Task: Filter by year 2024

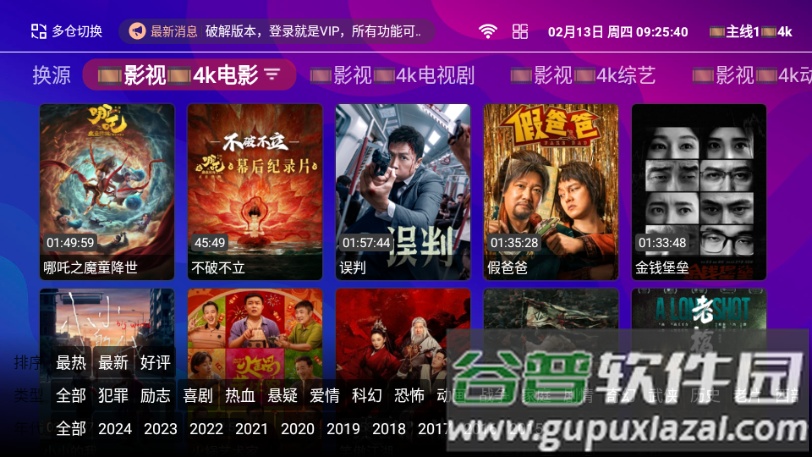Action: [115, 428]
